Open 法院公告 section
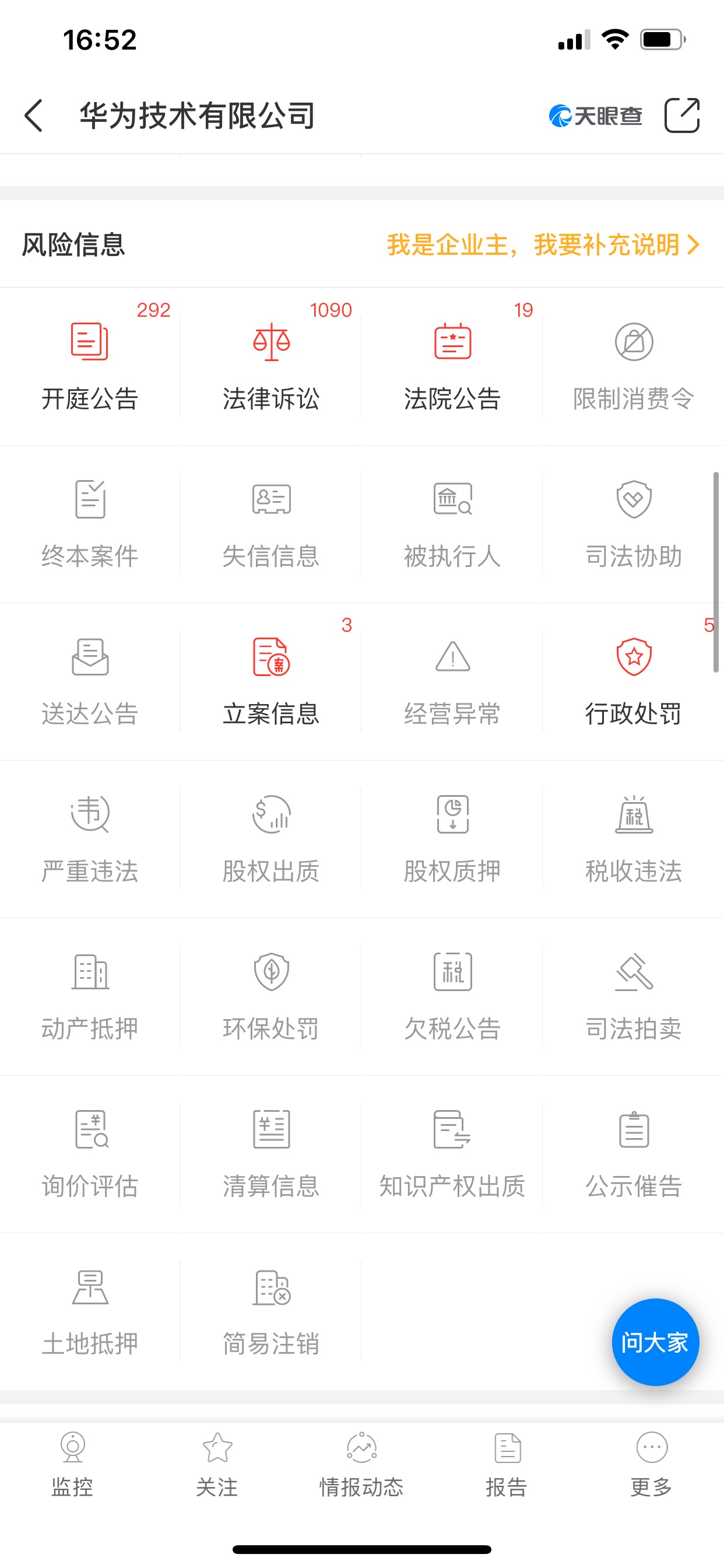This screenshot has height=1568, width=724. coord(453,367)
